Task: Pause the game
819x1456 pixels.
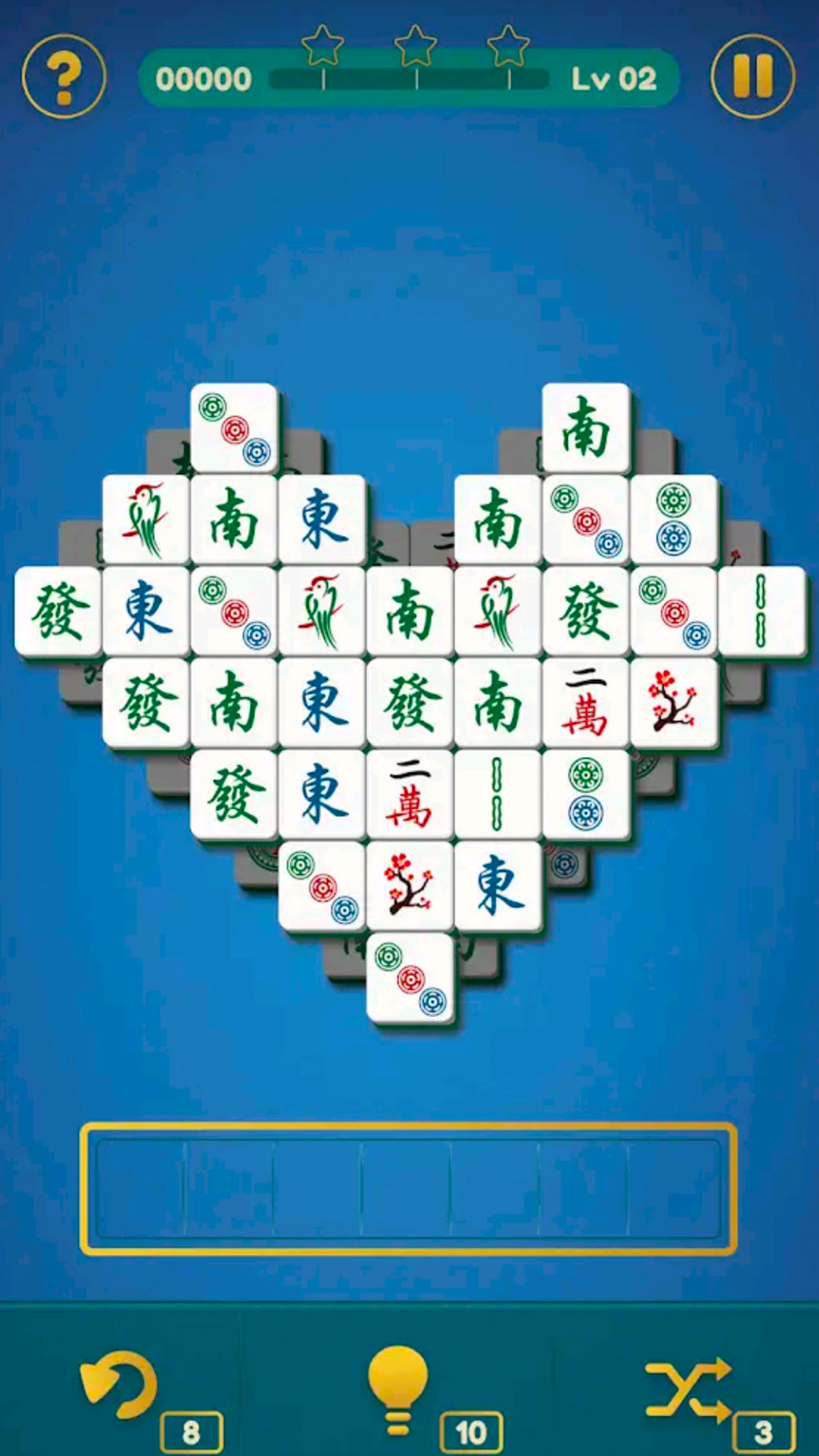Action: pyautogui.click(x=752, y=77)
